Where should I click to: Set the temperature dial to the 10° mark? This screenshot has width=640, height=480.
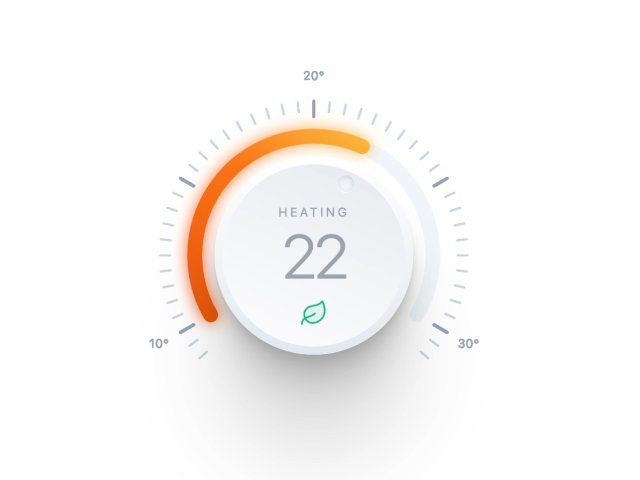tap(187, 328)
